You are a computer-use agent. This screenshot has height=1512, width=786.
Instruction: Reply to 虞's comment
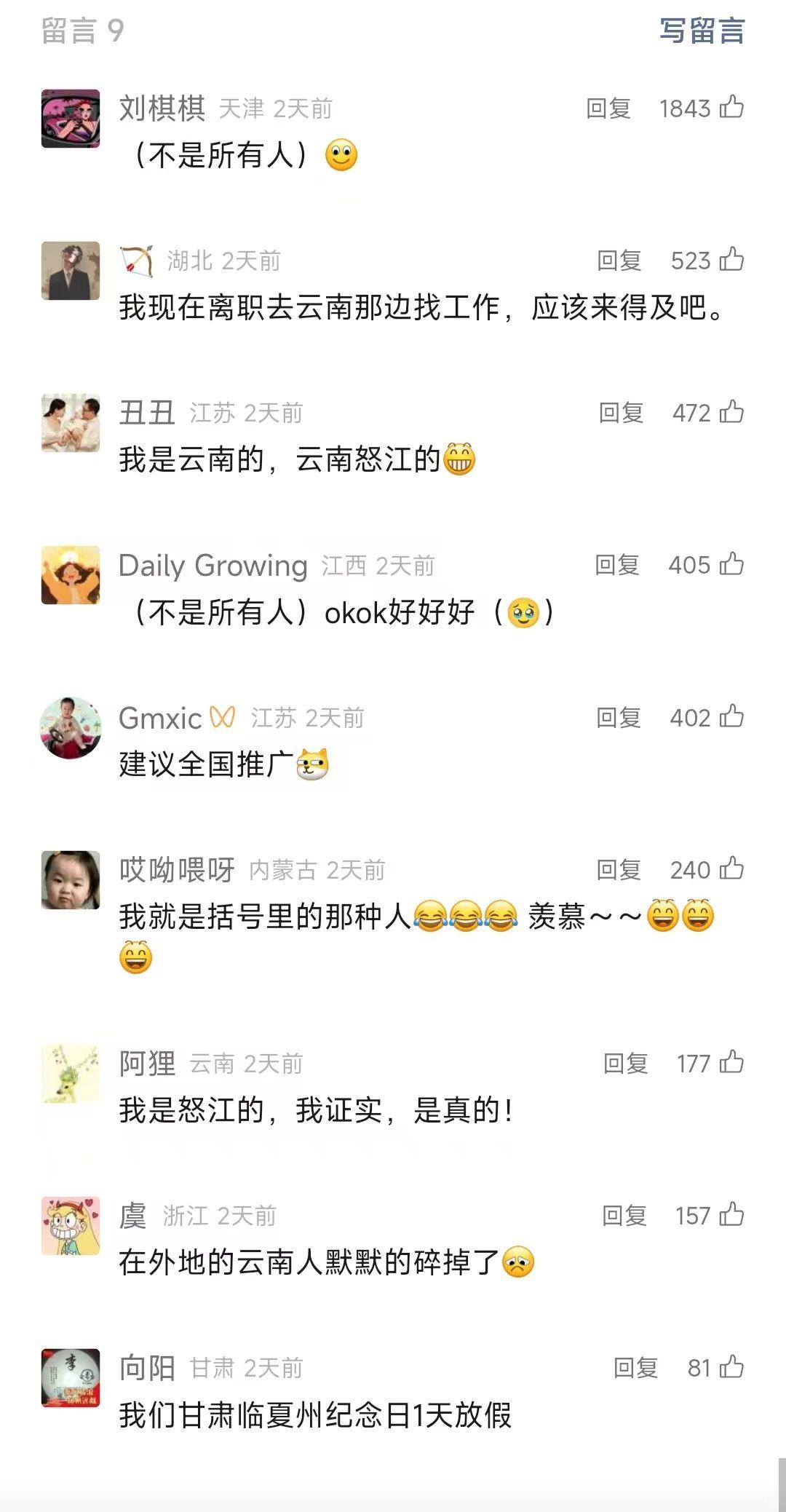pyautogui.click(x=624, y=1216)
